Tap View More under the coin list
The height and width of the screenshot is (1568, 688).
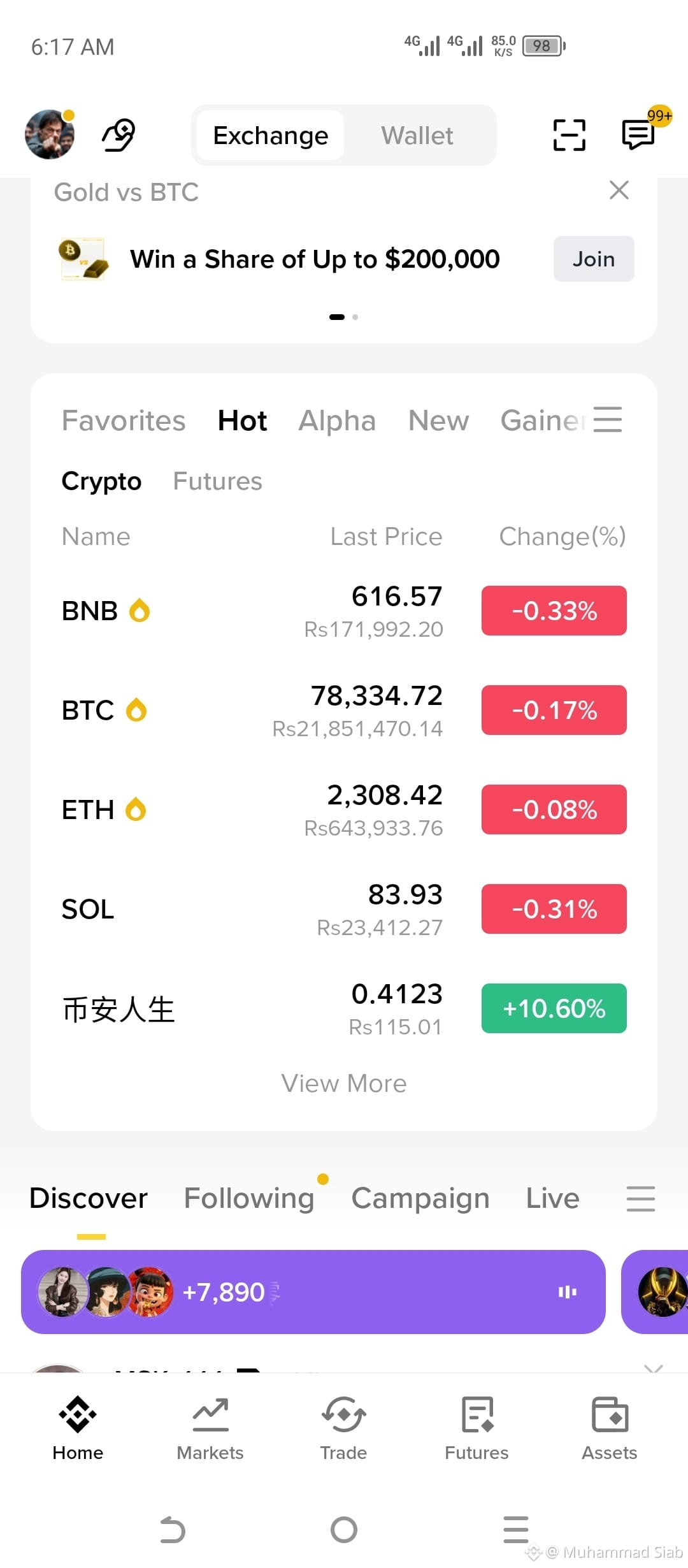click(x=344, y=1084)
